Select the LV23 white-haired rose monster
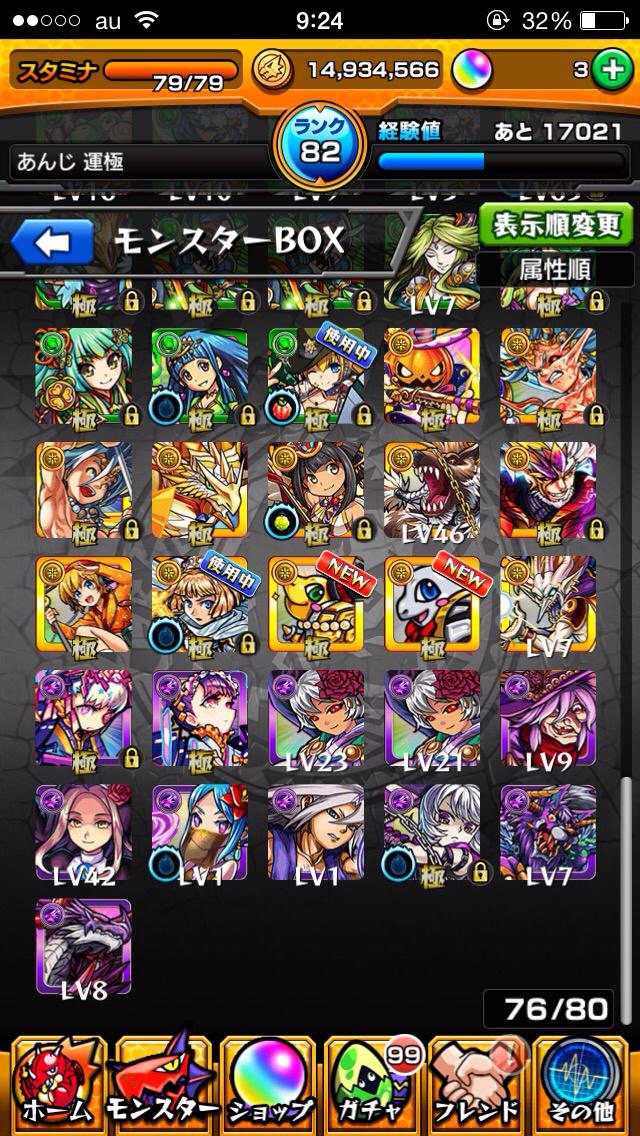The height and width of the screenshot is (1136, 640). coord(316,718)
